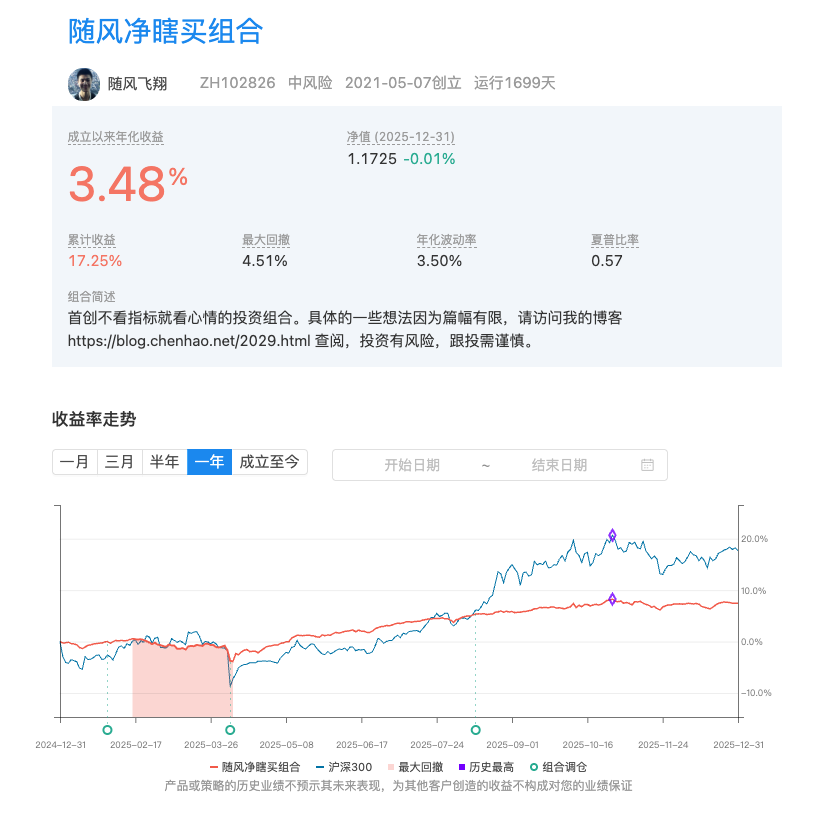Screen dimensions: 819x827
Task: Set the 开始日期 field
Action: (412, 465)
